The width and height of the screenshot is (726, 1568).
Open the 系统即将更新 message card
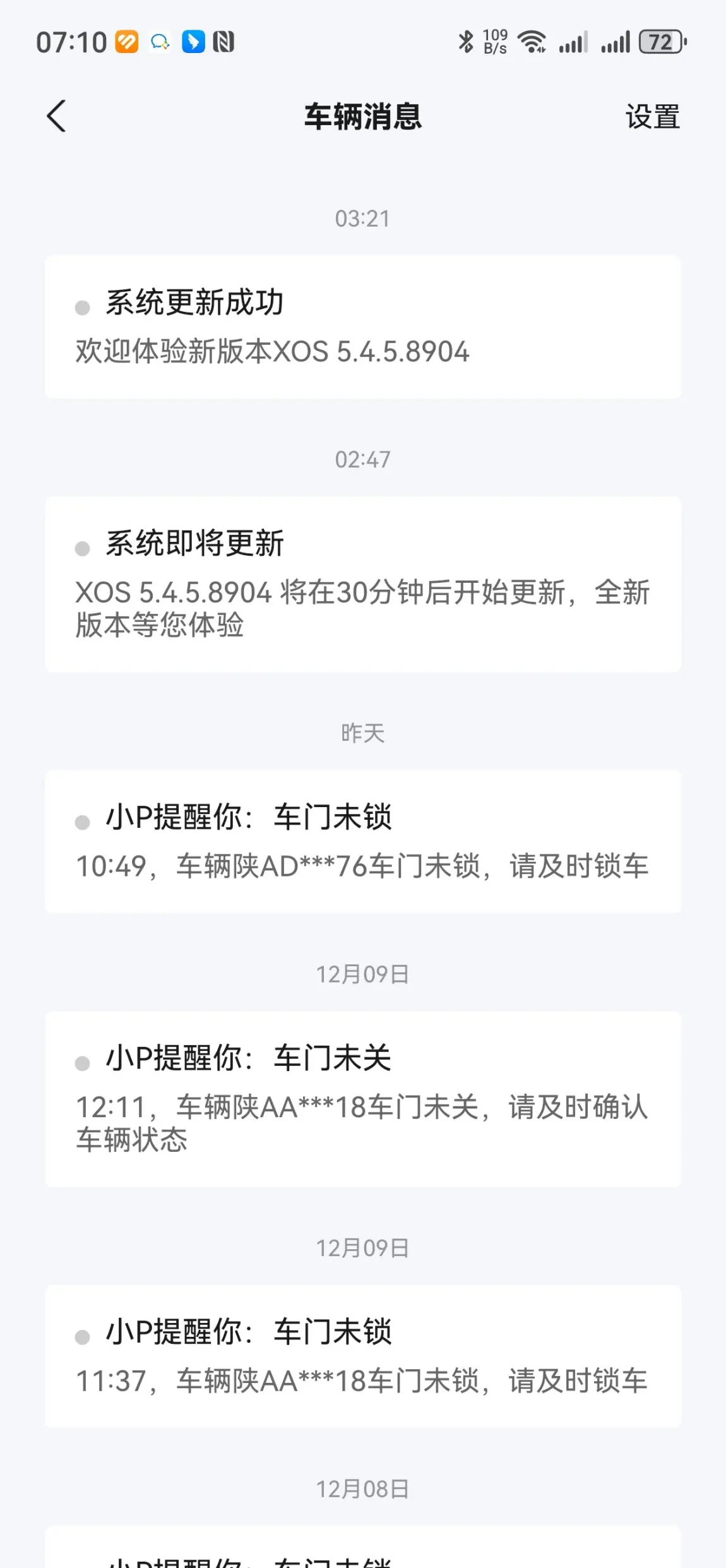363,584
